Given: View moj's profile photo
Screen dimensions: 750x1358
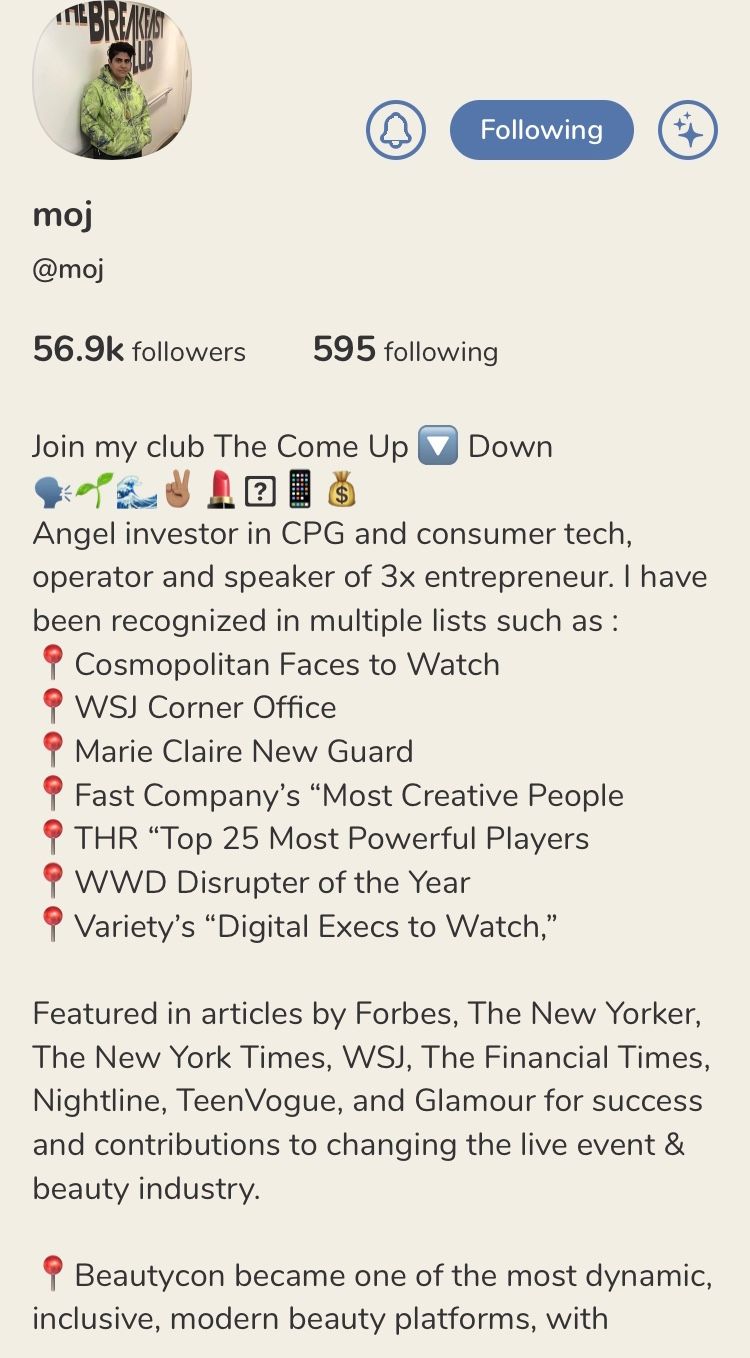Looking at the screenshot, I should [112, 80].
